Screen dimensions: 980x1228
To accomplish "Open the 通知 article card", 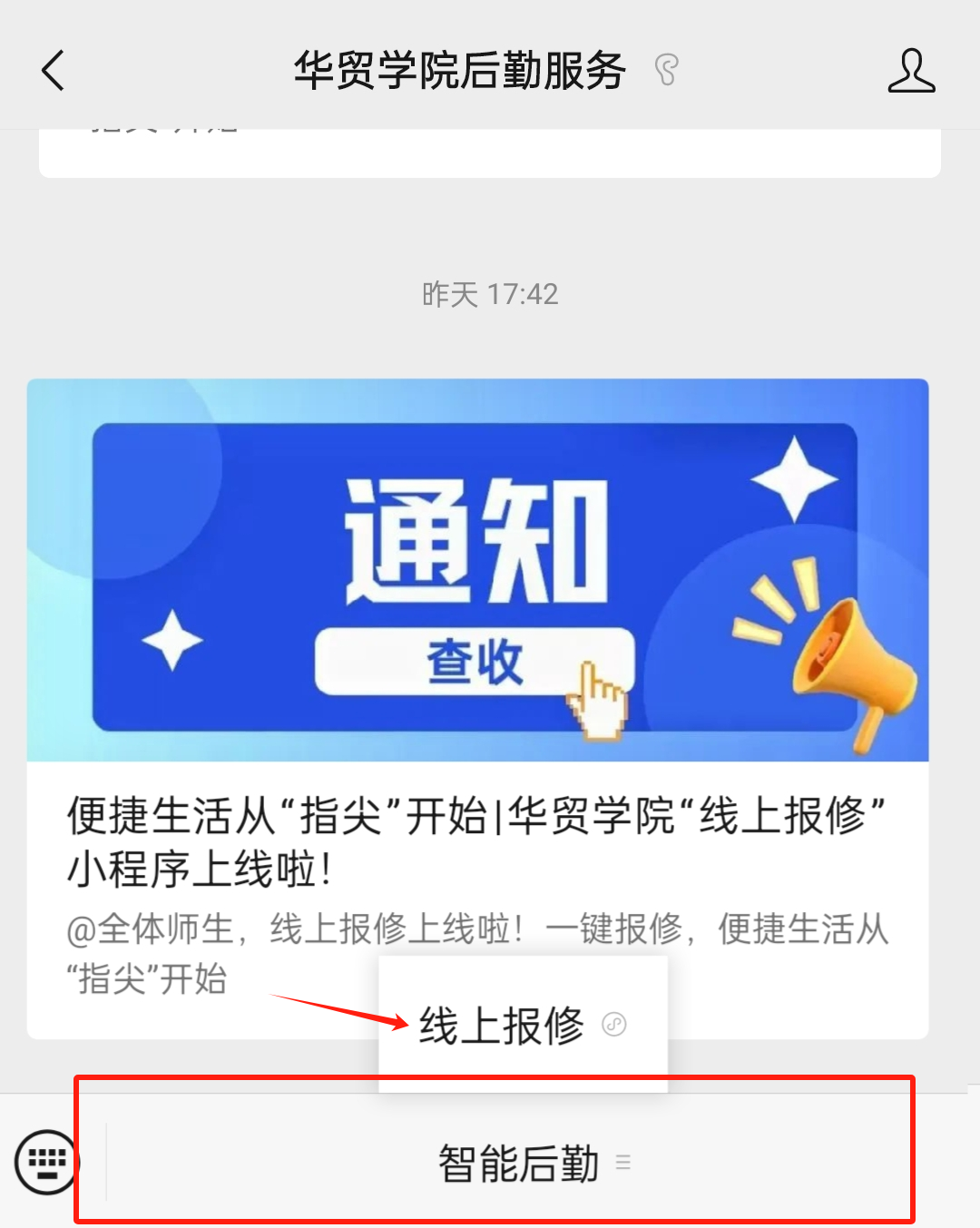I will (x=477, y=635).
